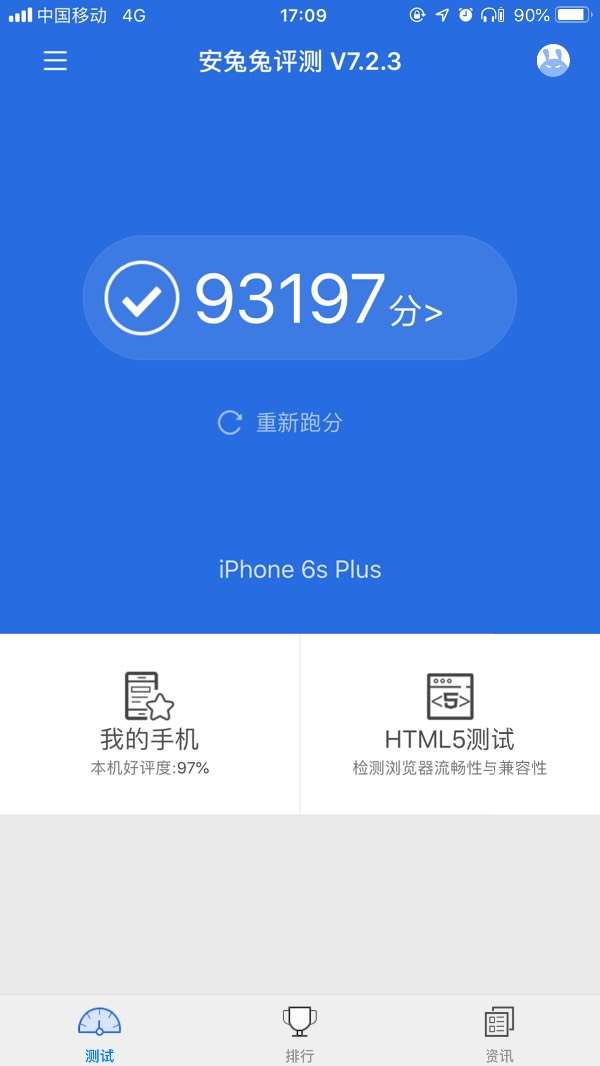Tap 重新跑分 to rerun benchmark

(281, 422)
